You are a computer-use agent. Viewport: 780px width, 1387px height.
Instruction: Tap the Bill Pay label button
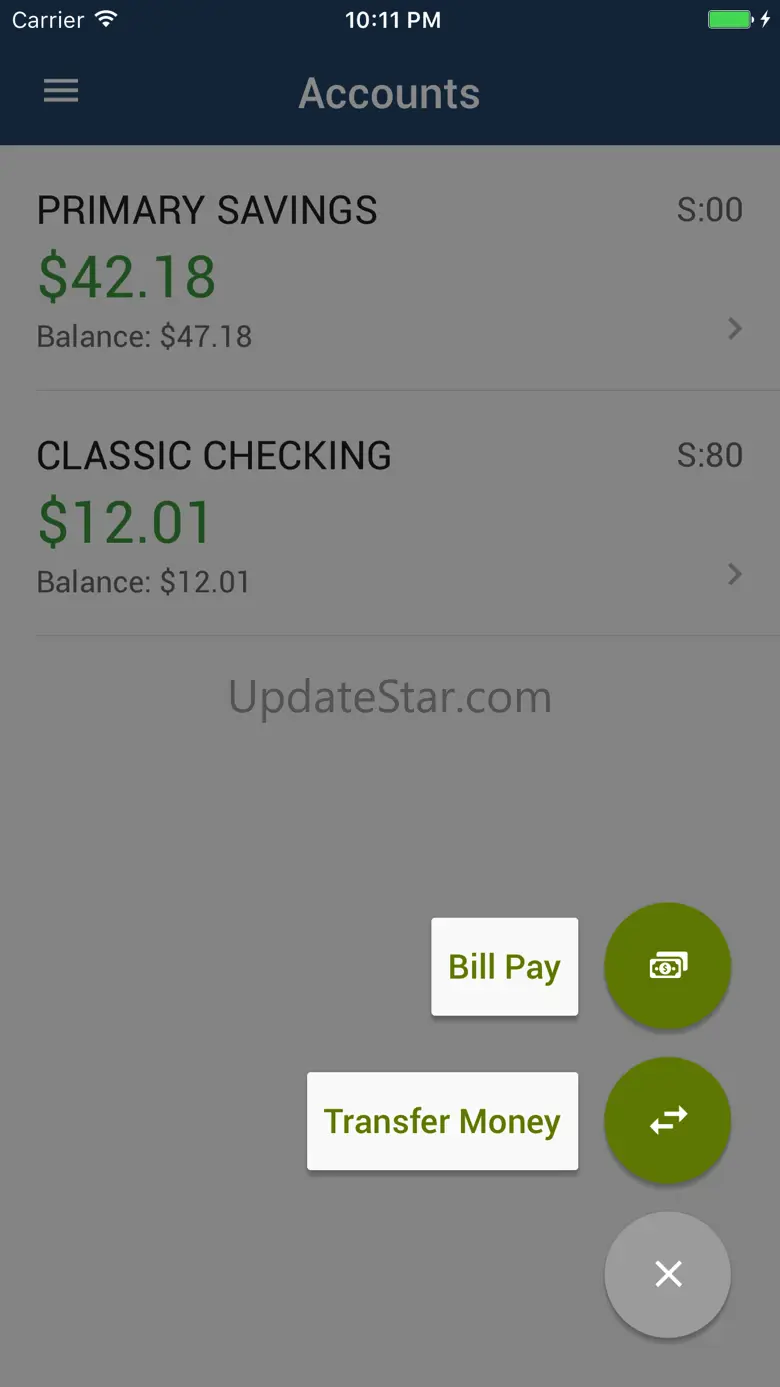click(x=505, y=967)
